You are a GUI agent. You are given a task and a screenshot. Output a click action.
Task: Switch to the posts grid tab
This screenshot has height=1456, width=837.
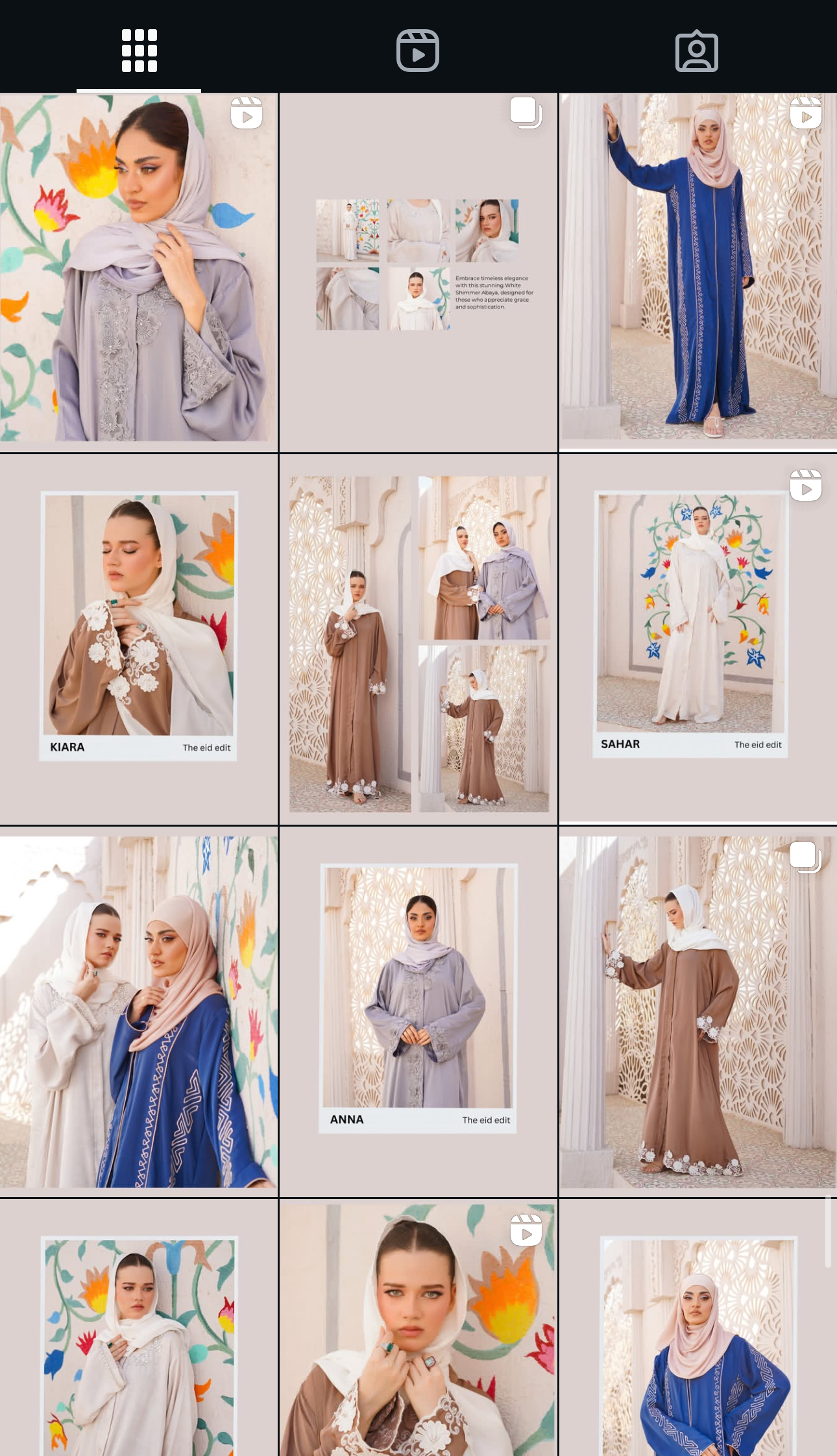139,51
